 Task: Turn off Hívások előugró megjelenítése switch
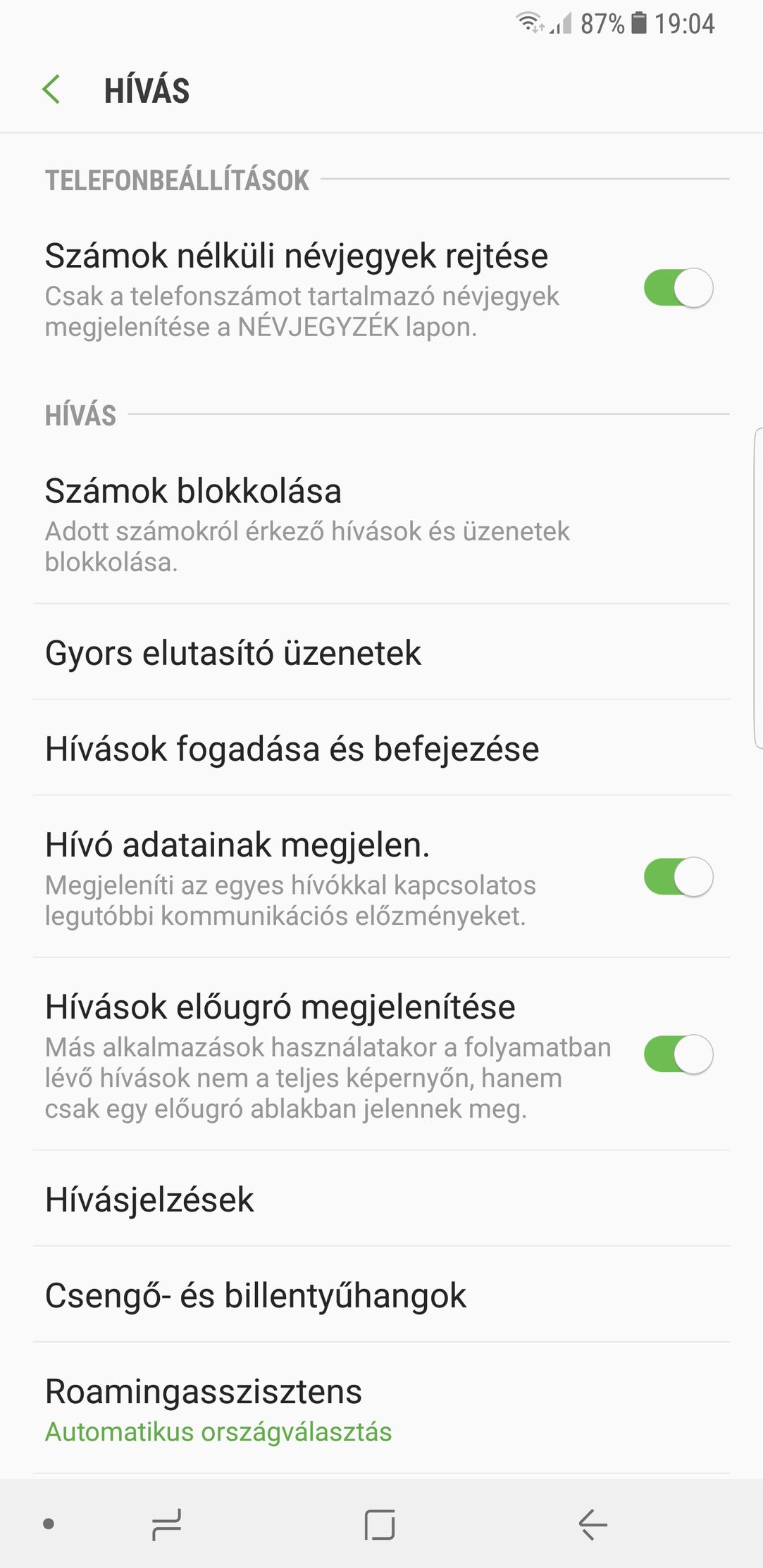point(678,1054)
